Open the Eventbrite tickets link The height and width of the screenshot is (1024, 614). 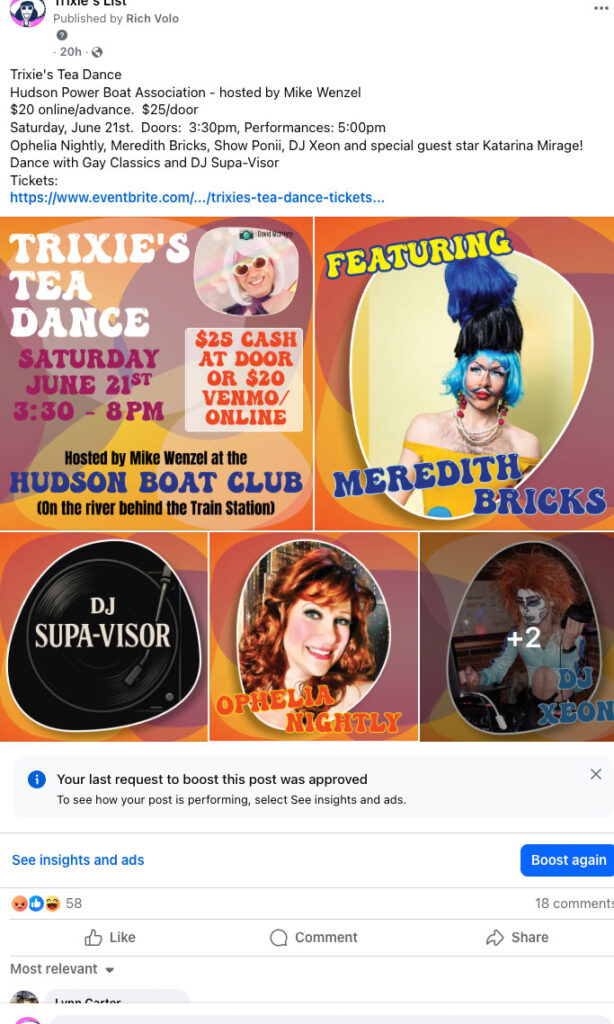197,198
